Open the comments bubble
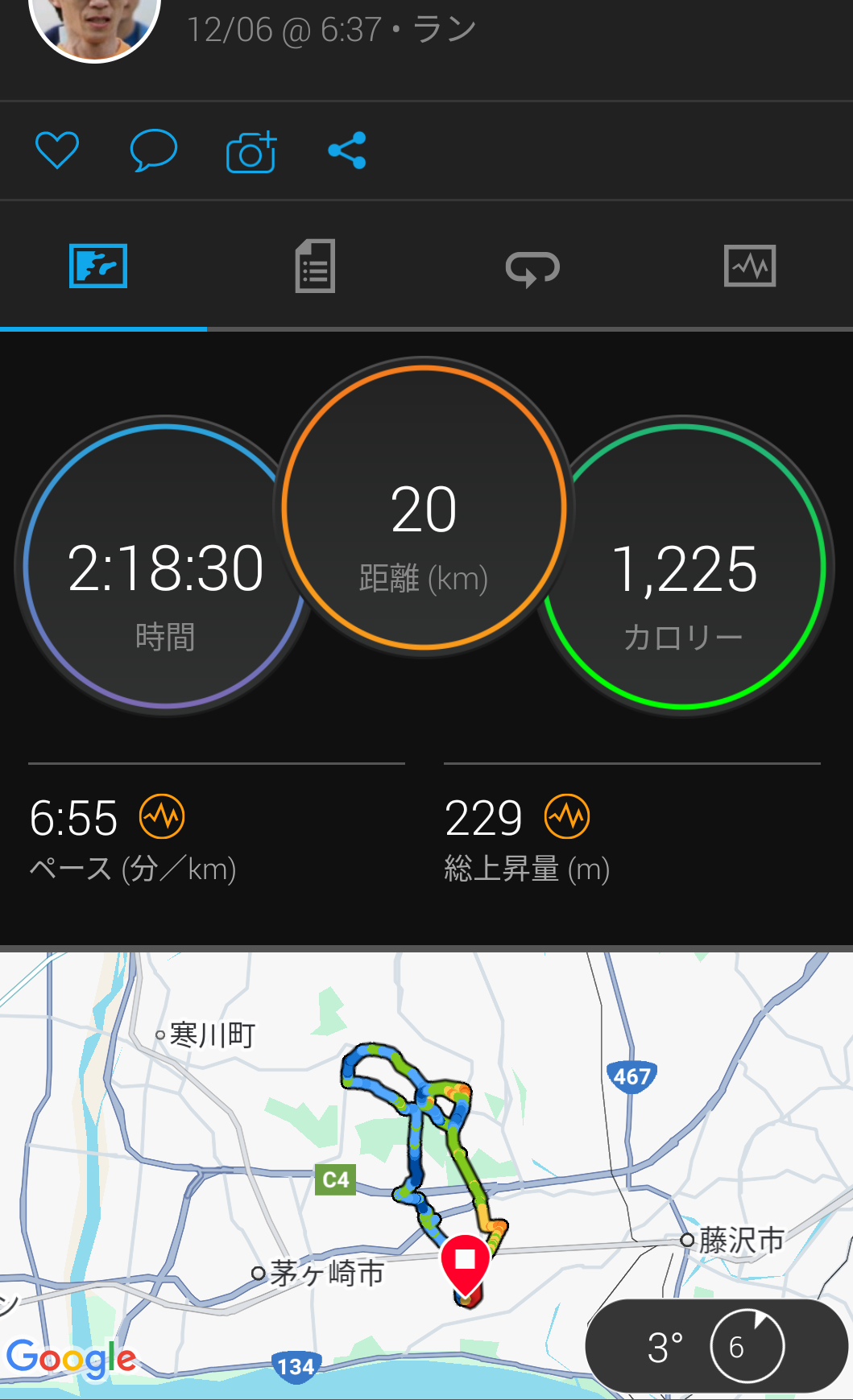Screen dimensions: 853x1400 pyautogui.click(x=153, y=151)
